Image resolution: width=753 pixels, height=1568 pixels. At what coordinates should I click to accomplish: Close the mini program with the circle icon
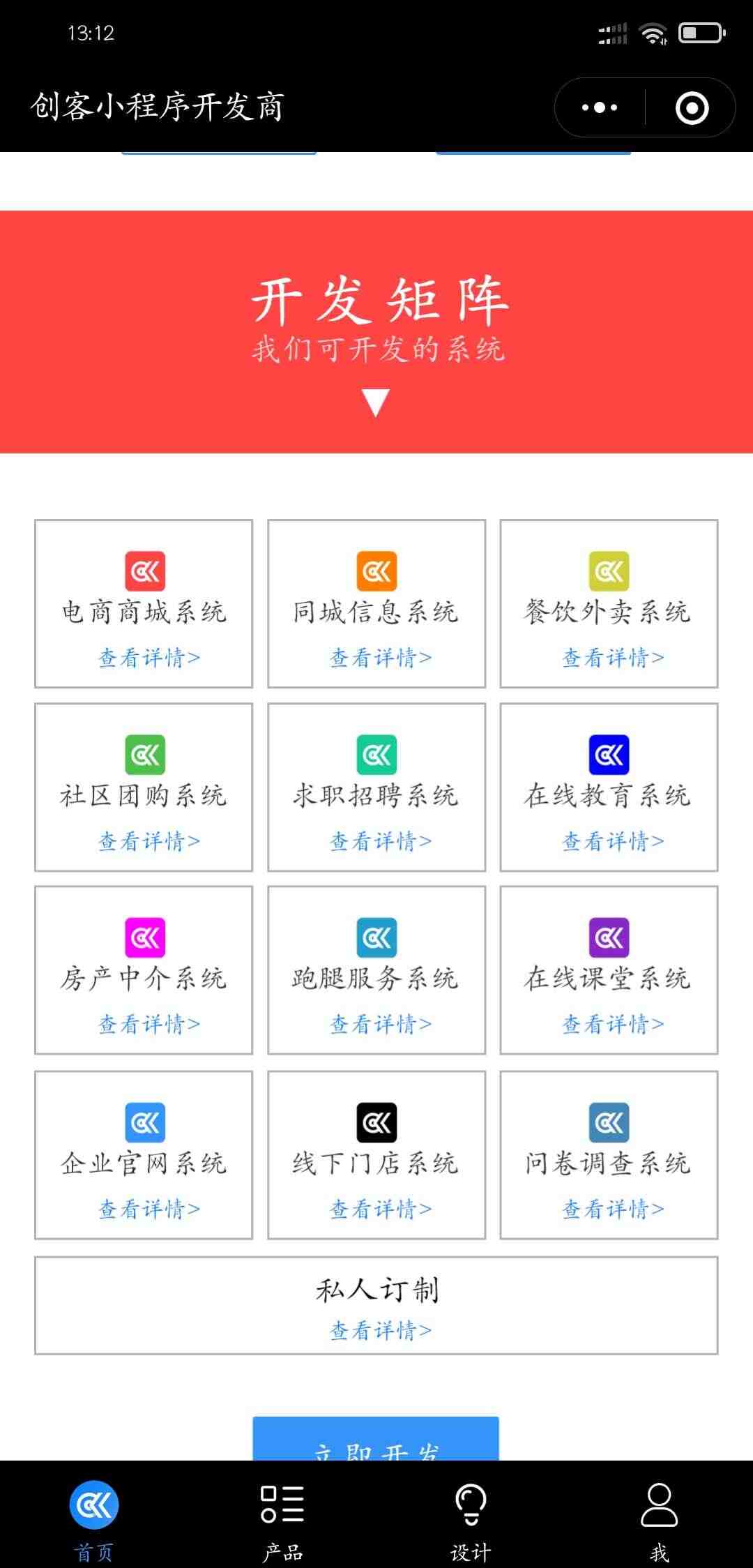[x=692, y=107]
